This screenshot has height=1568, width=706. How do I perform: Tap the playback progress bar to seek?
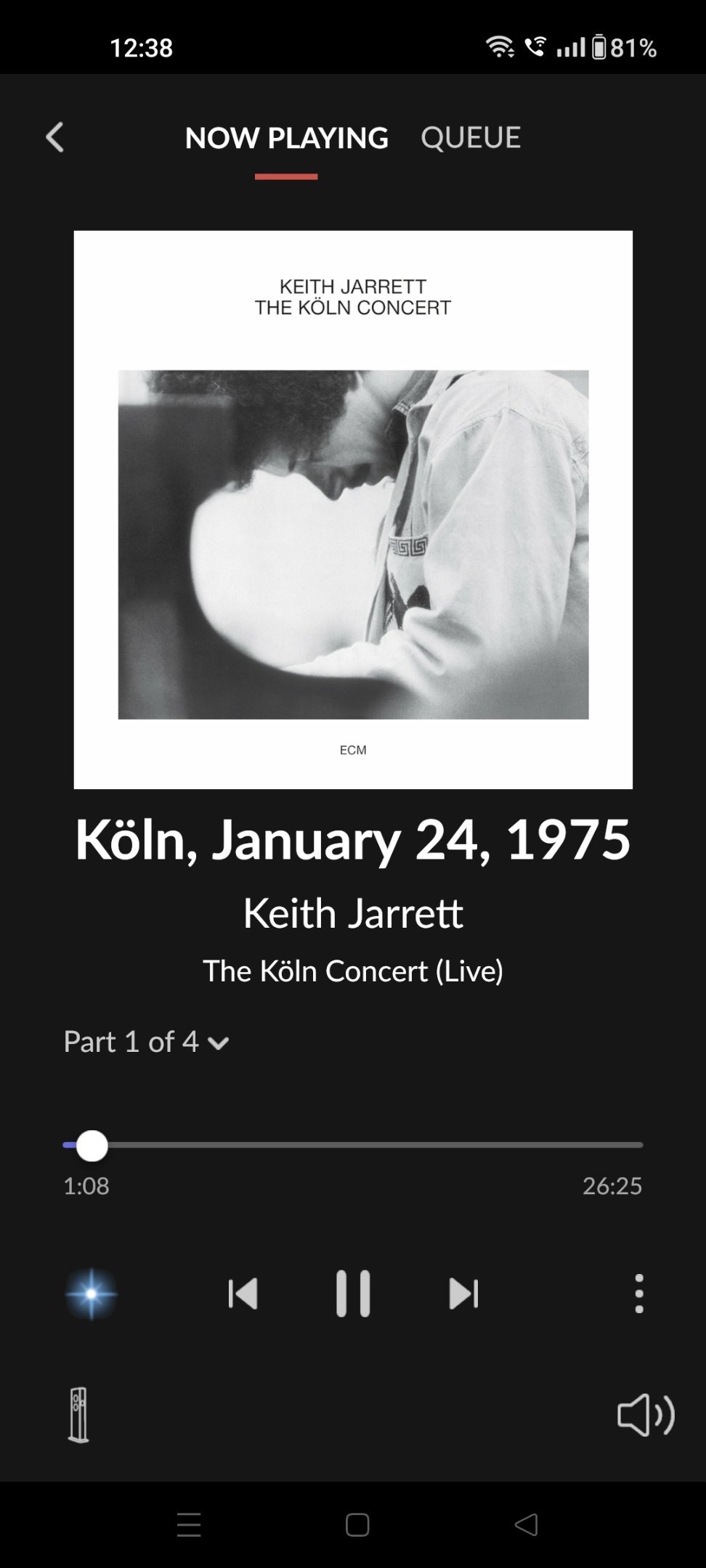coord(353,1145)
